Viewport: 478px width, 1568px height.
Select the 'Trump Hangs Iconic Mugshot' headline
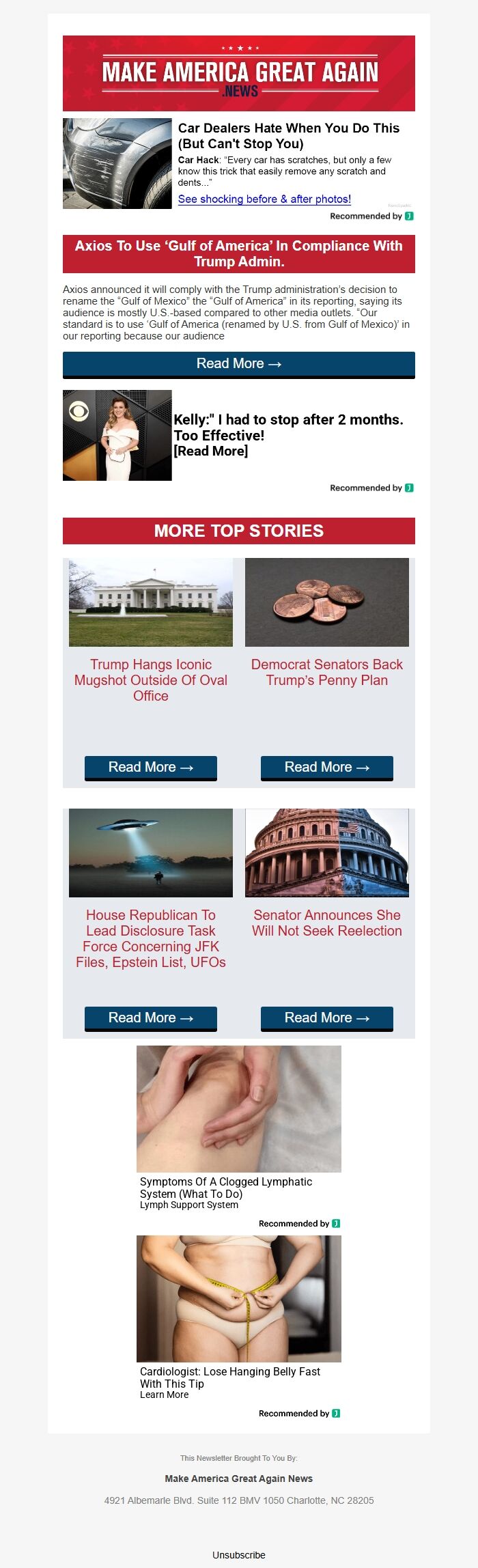(150, 680)
